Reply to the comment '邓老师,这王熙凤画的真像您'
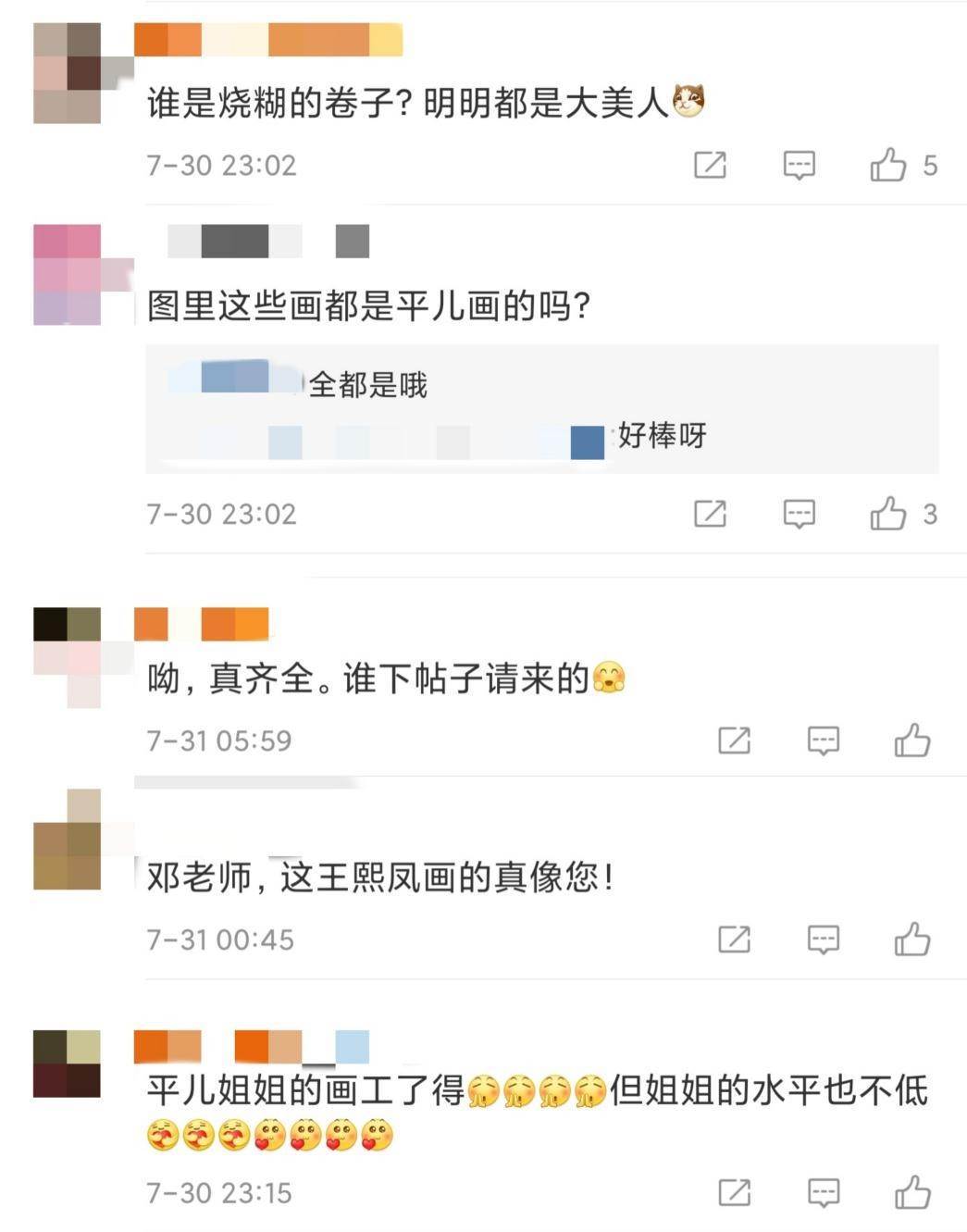 (823, 940)
